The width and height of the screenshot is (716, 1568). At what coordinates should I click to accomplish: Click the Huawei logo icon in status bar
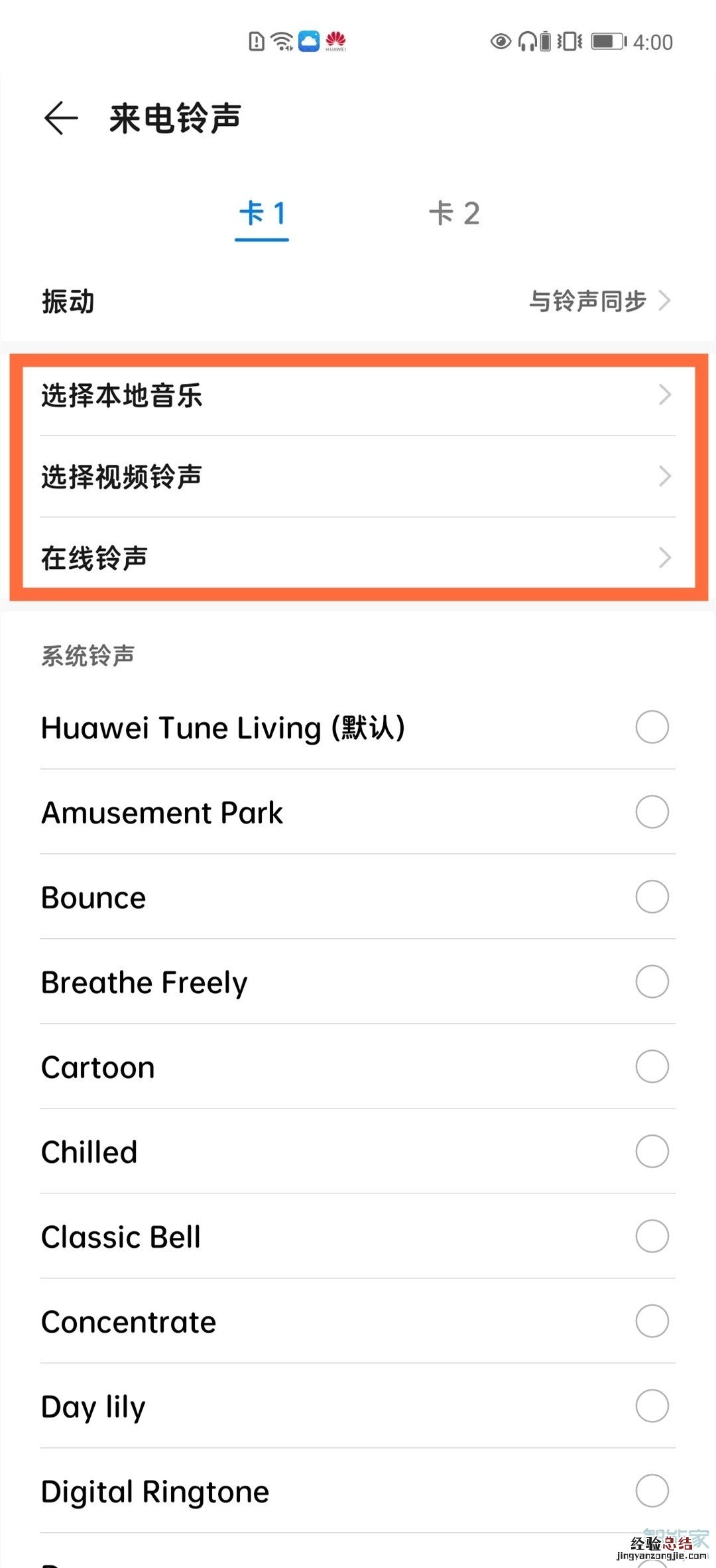[336, 41]
